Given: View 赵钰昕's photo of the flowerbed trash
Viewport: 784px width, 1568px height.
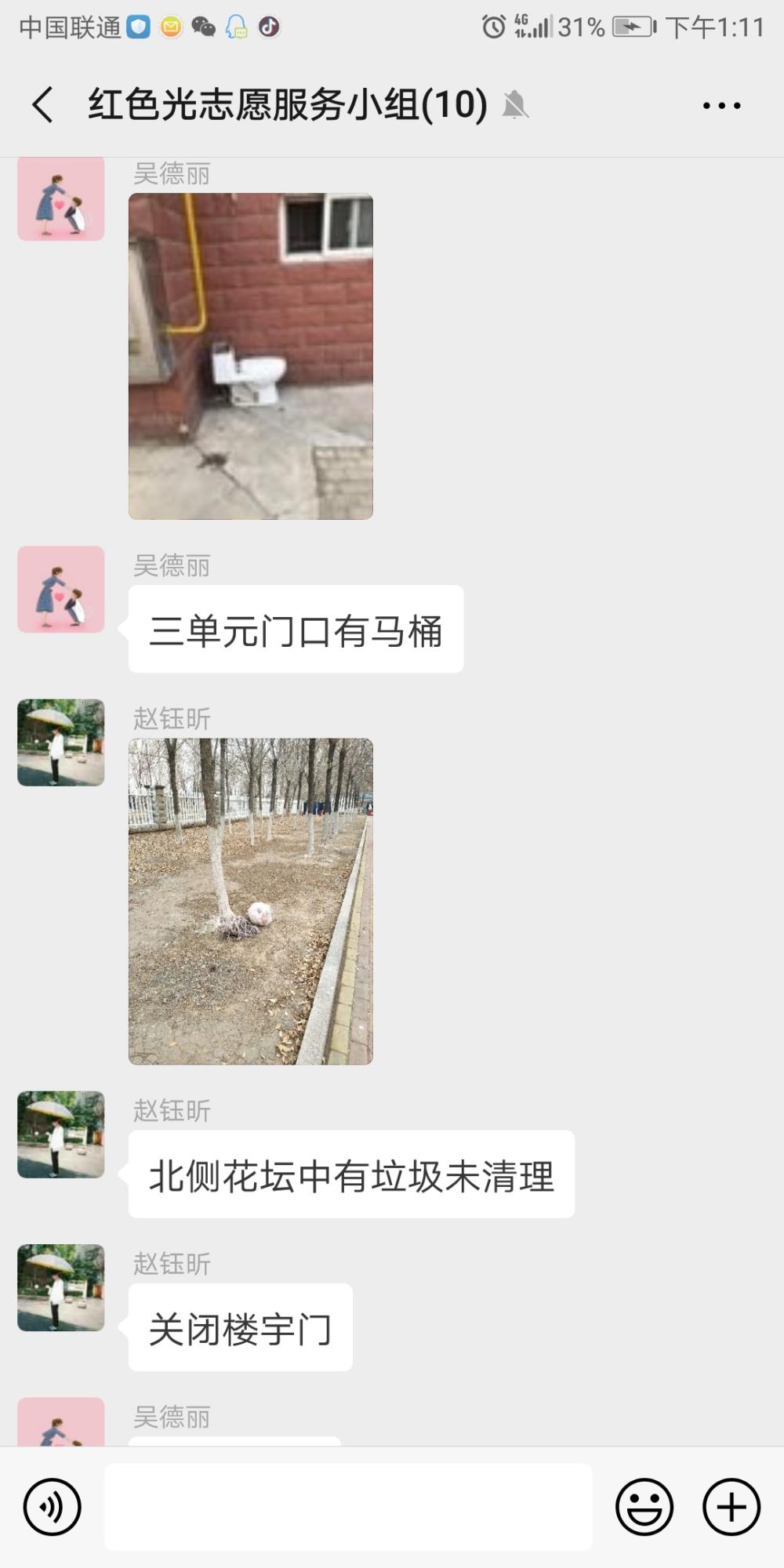Looking at the screenshot, I should coord(251,901).
